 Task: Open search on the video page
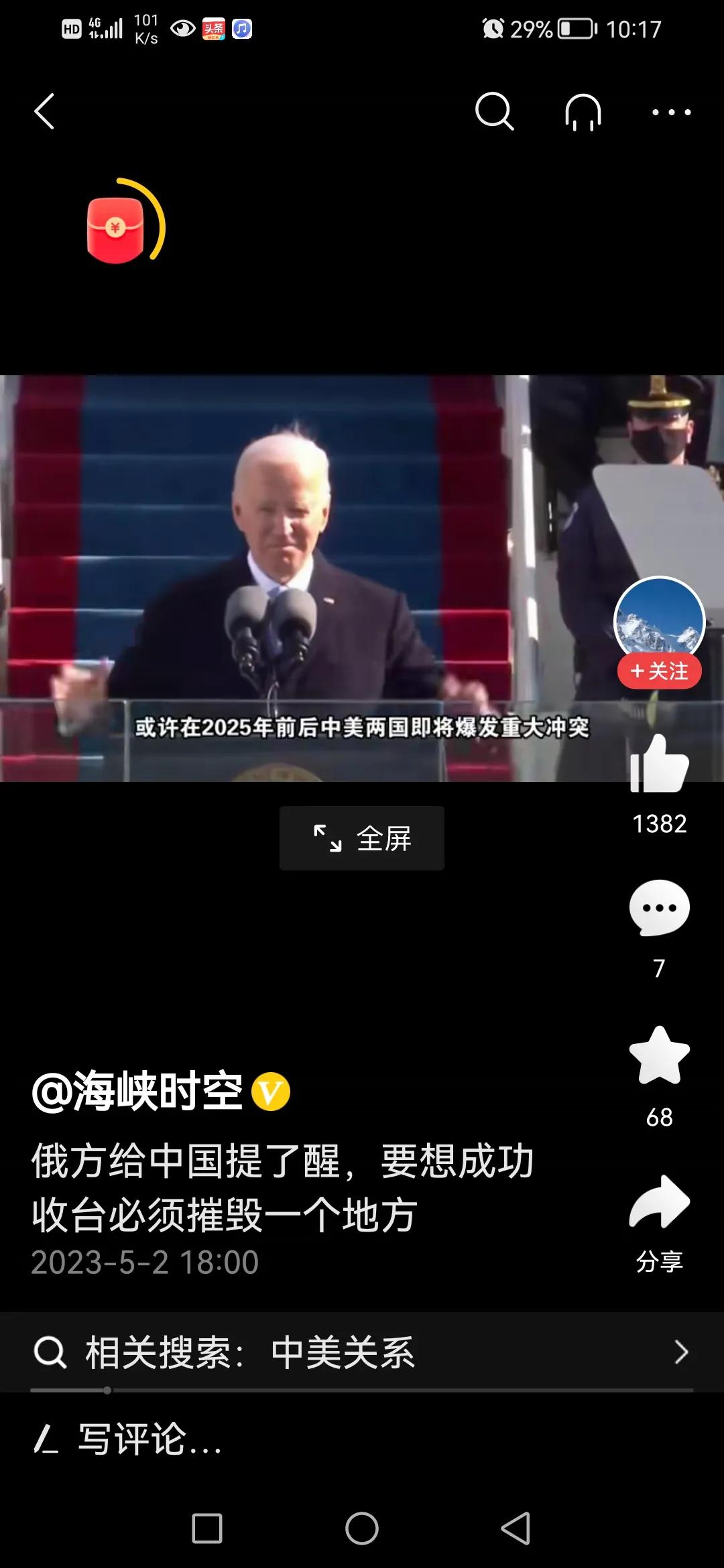pyautogui.click(x=496, y=112)
